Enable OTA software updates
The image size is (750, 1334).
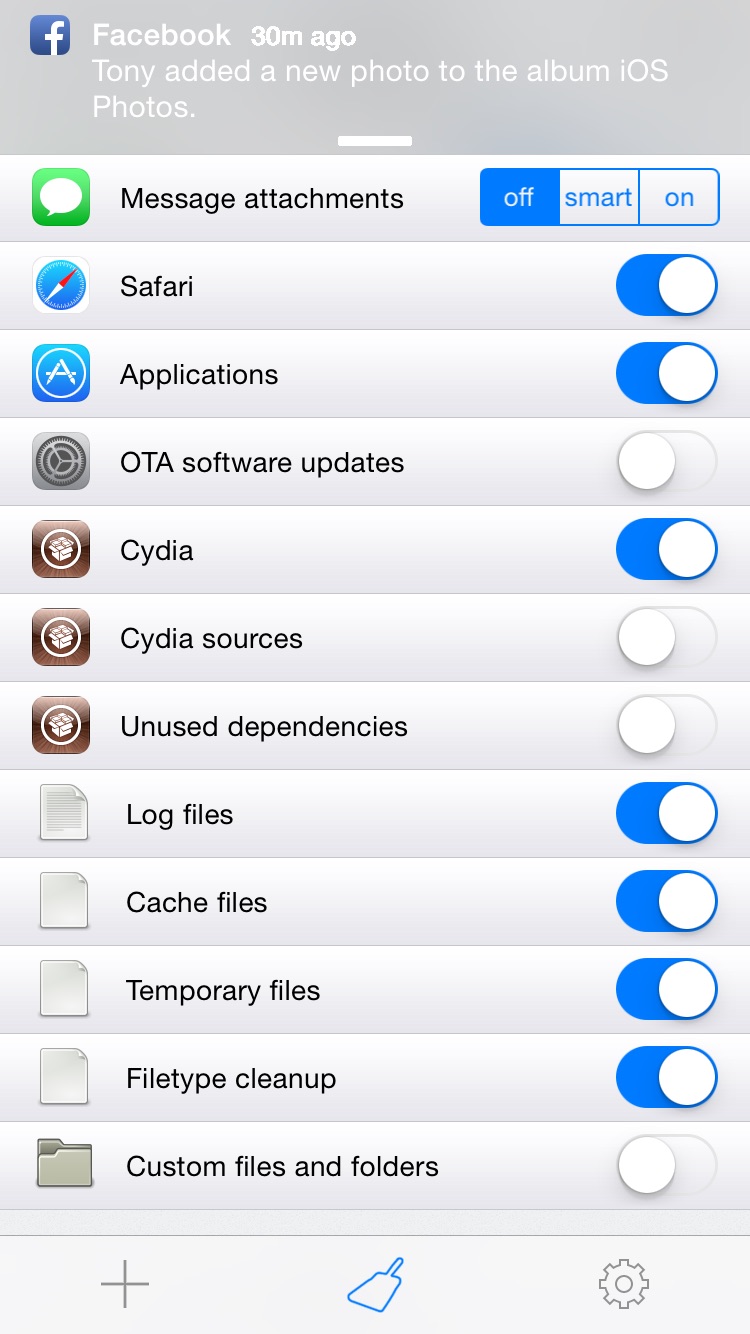(x=667, y=462)
